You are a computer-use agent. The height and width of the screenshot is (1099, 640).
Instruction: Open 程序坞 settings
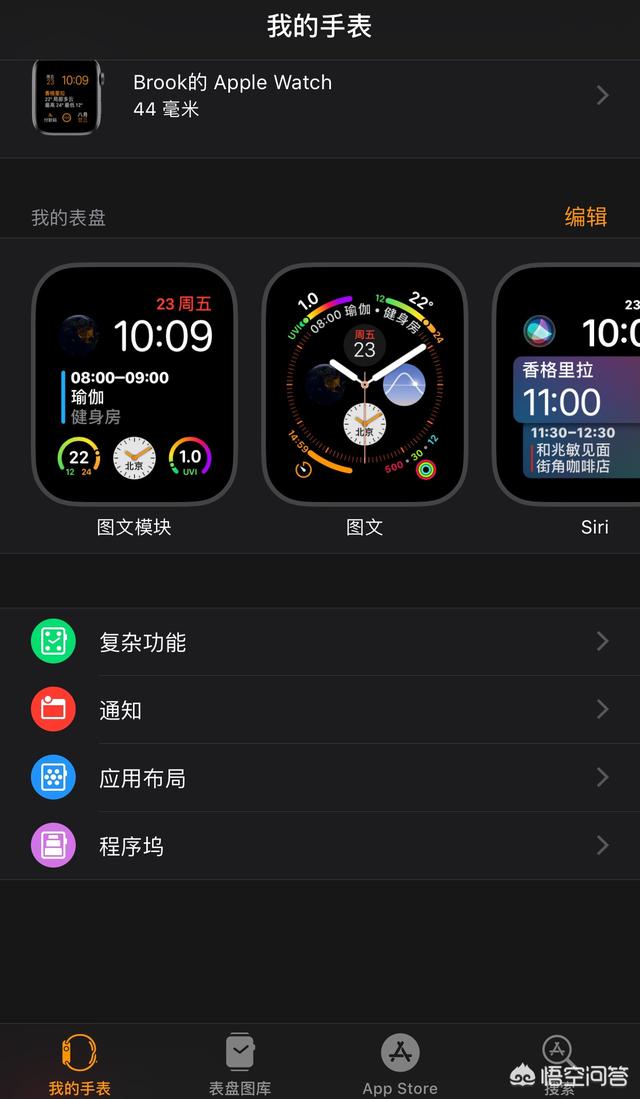click(320, 846)
